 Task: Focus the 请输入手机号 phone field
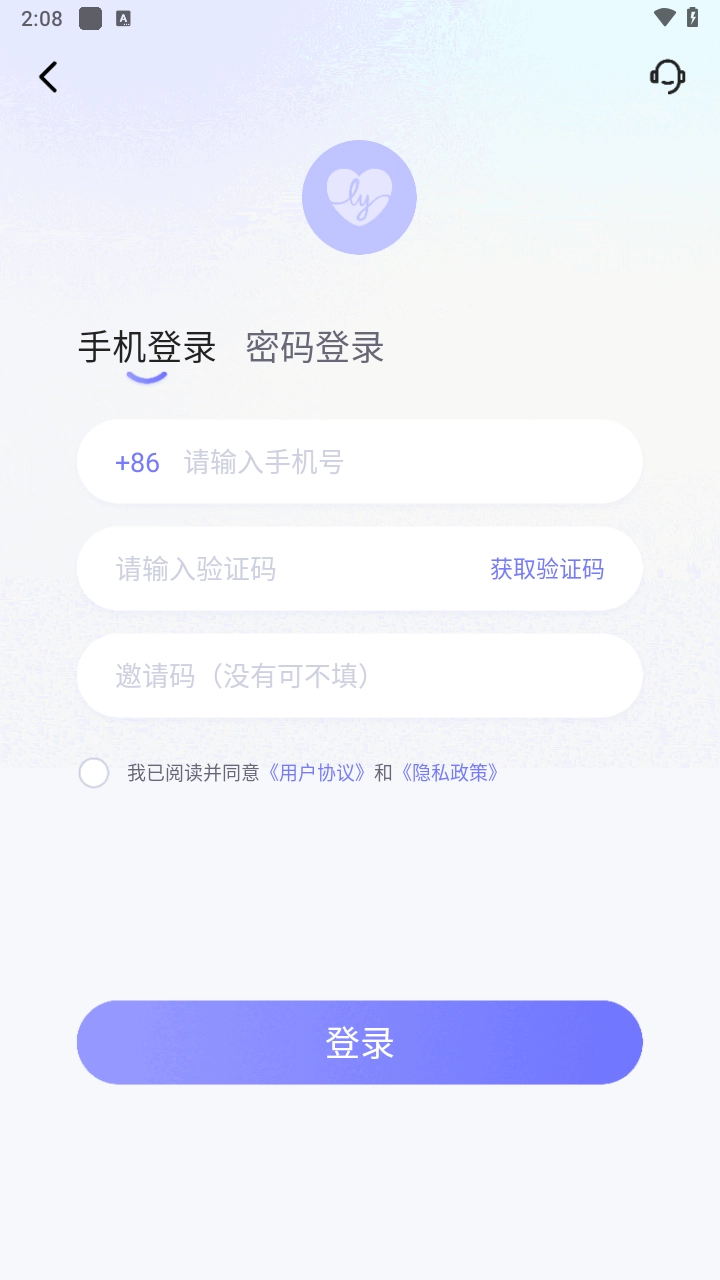pyautogui.click(x=400, y=462)
